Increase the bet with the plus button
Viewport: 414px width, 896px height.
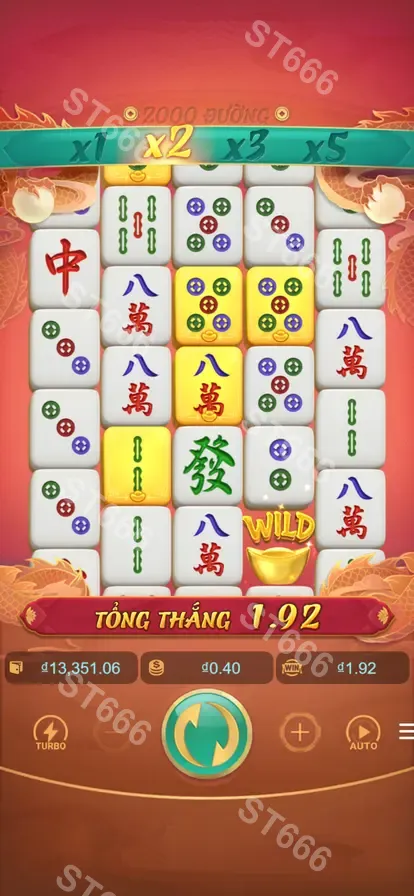tap(299, 732)
